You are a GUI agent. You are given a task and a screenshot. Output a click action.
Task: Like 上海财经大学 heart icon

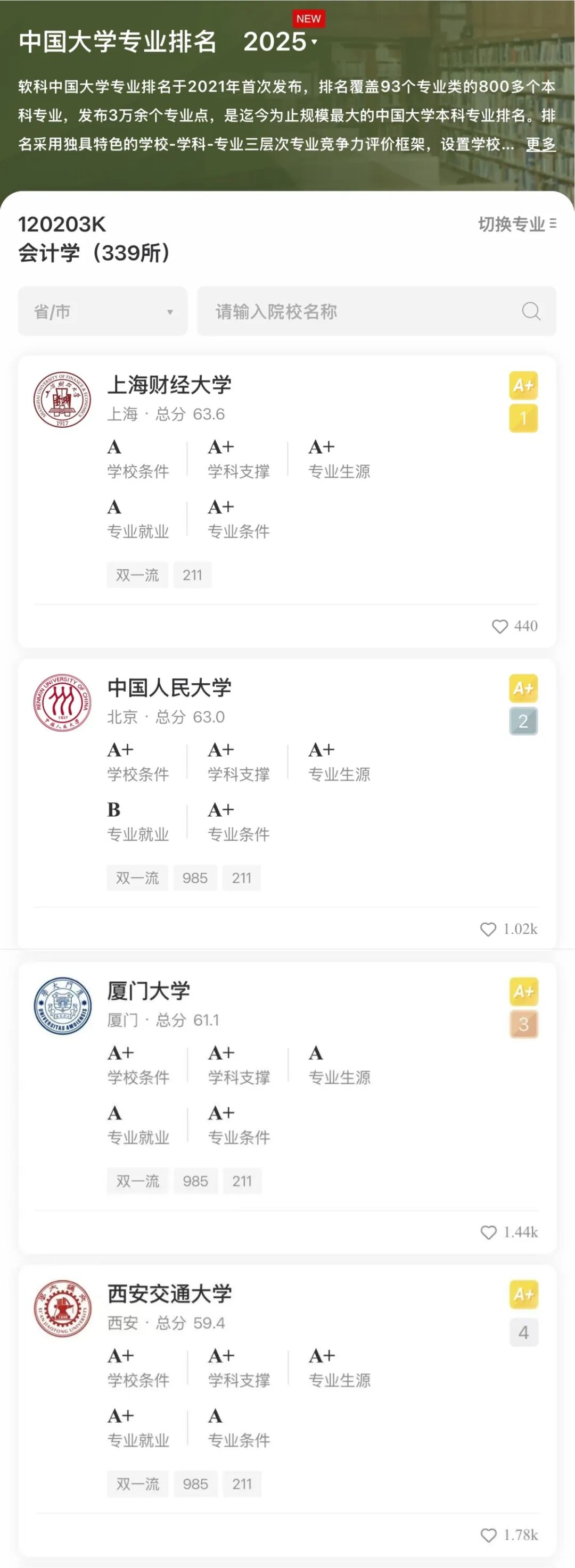coord(500,626)
